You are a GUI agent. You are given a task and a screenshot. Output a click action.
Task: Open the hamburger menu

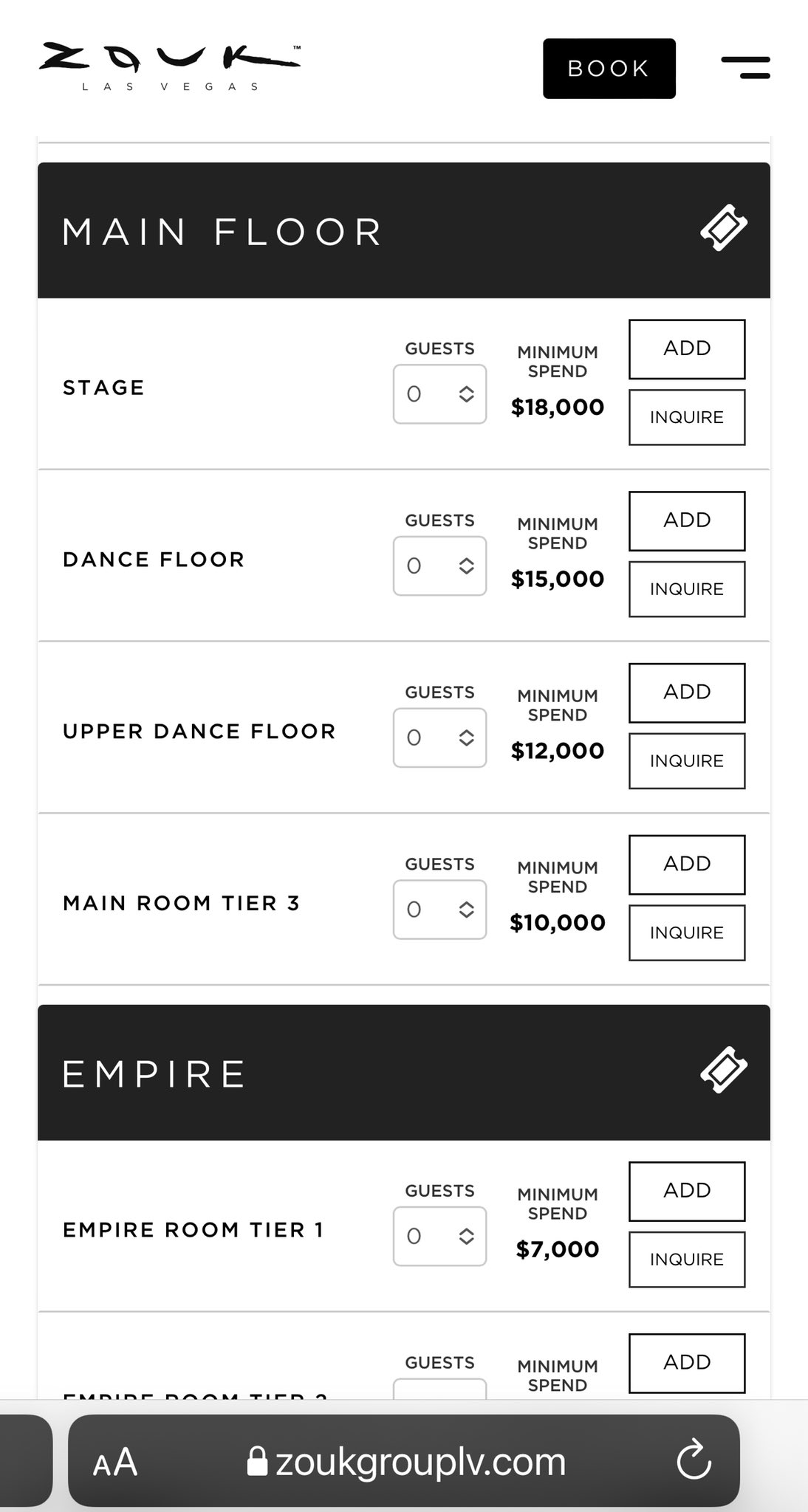(x=745, y=68)
